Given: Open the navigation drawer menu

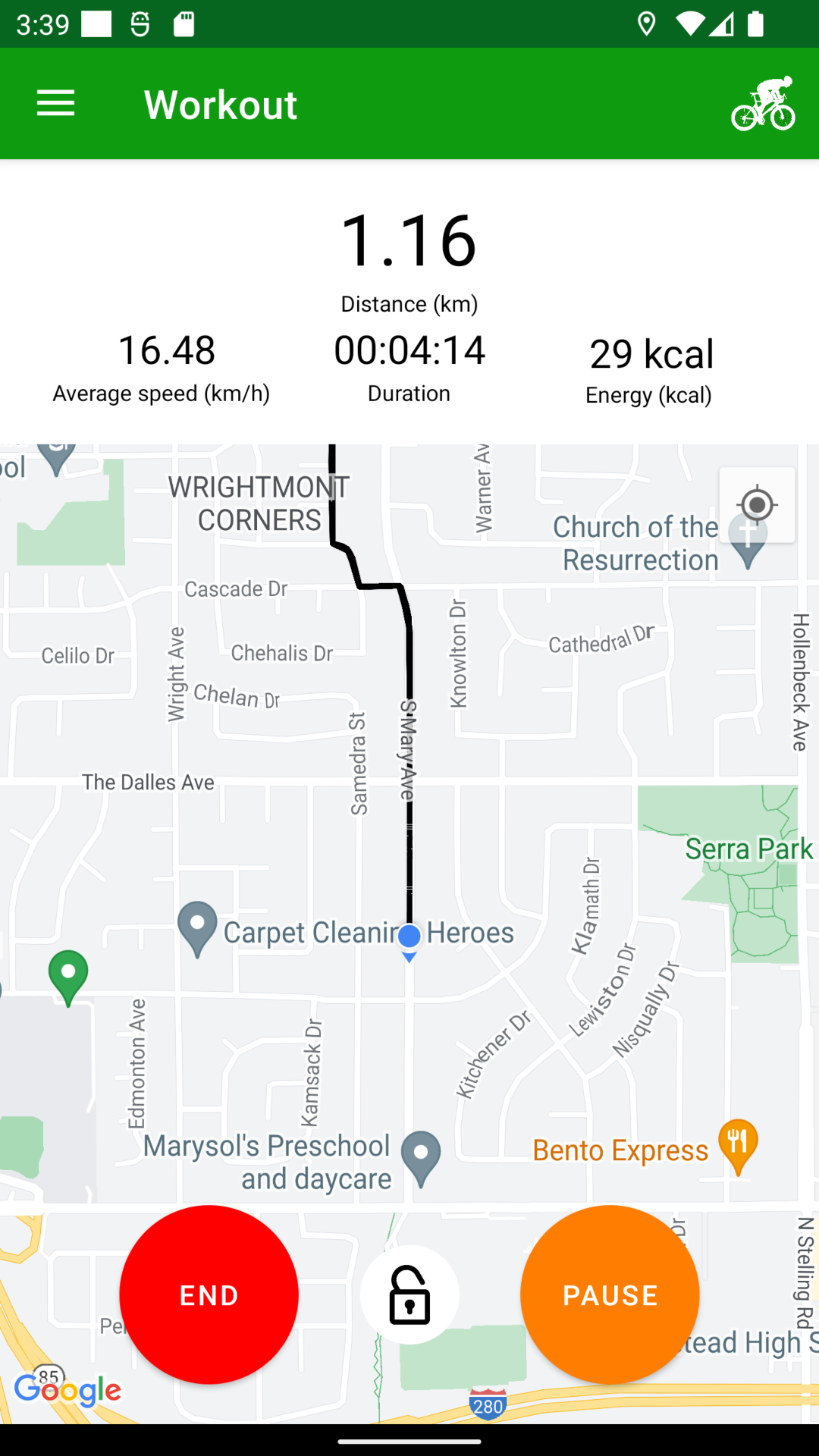Looking at the screenshot, I should [55, 104].
